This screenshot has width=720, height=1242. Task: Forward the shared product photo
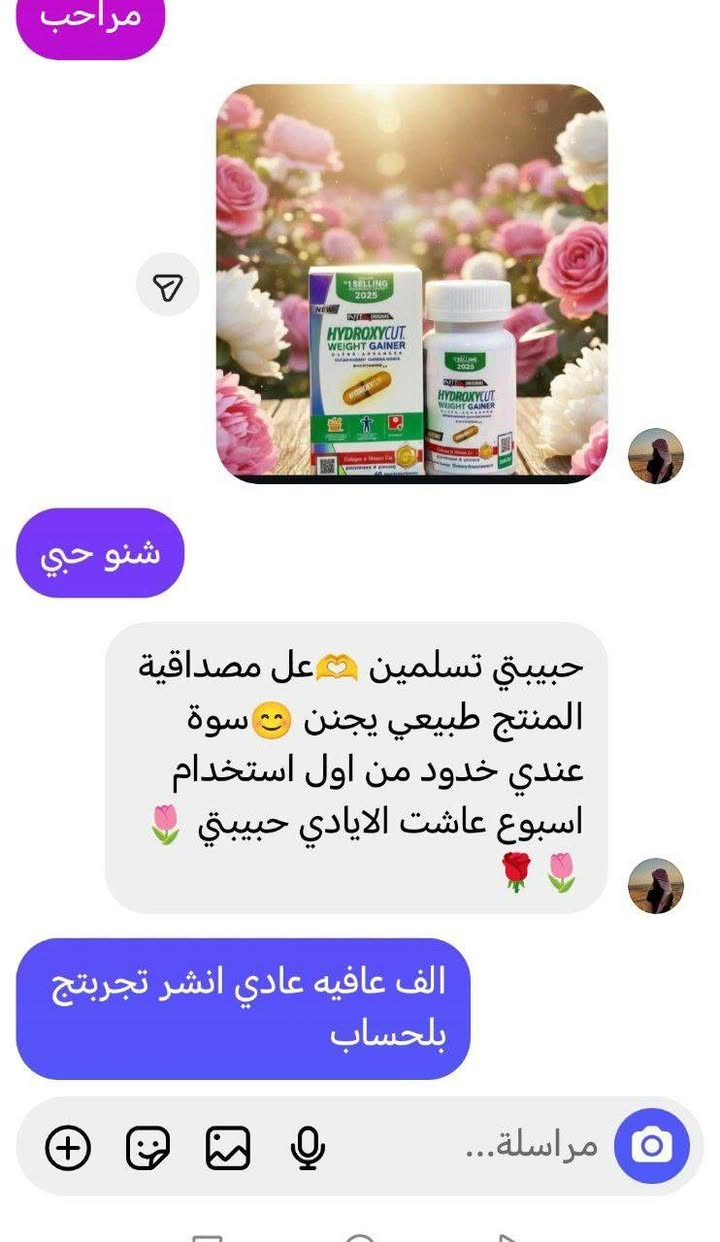click(x=168, y=285)
